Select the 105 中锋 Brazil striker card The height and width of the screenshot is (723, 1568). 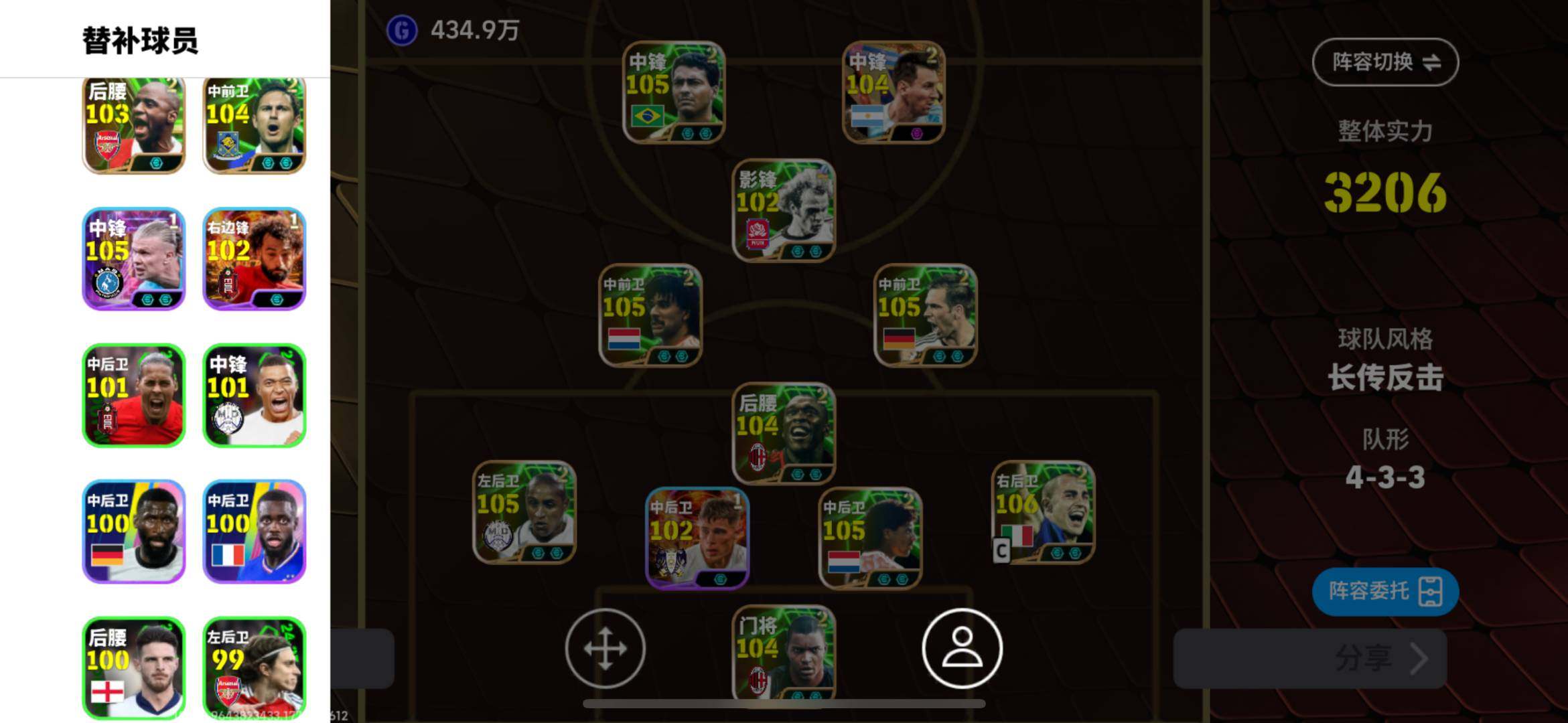coord(673,92)
